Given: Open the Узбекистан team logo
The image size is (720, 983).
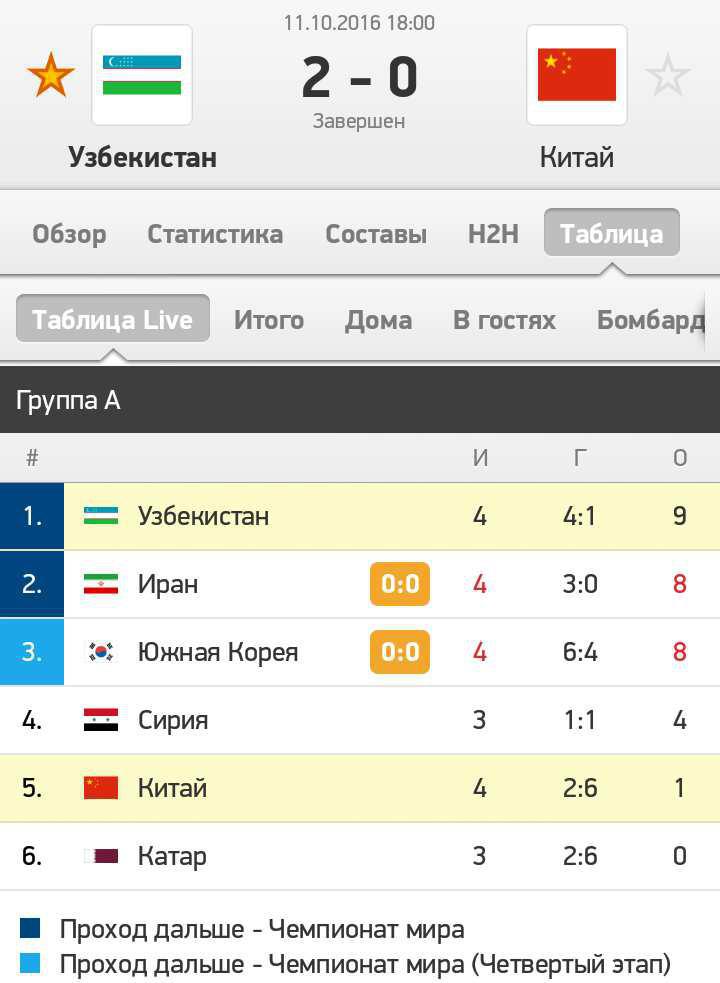Looking at the screenshot, I should pyautogui.click(x=142, y=76).
